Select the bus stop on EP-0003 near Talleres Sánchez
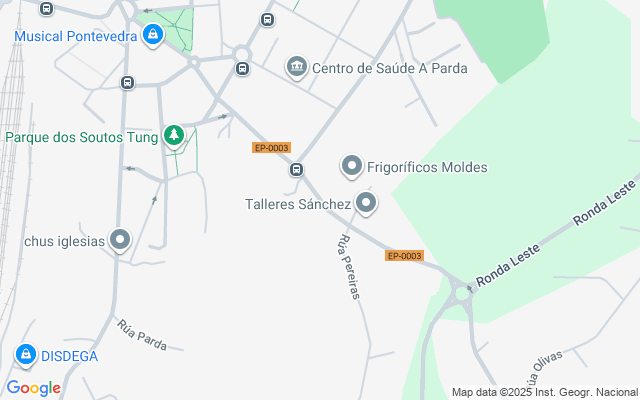Image resolution: width=640 pixels, height=400 pixels. coord(296,169)
